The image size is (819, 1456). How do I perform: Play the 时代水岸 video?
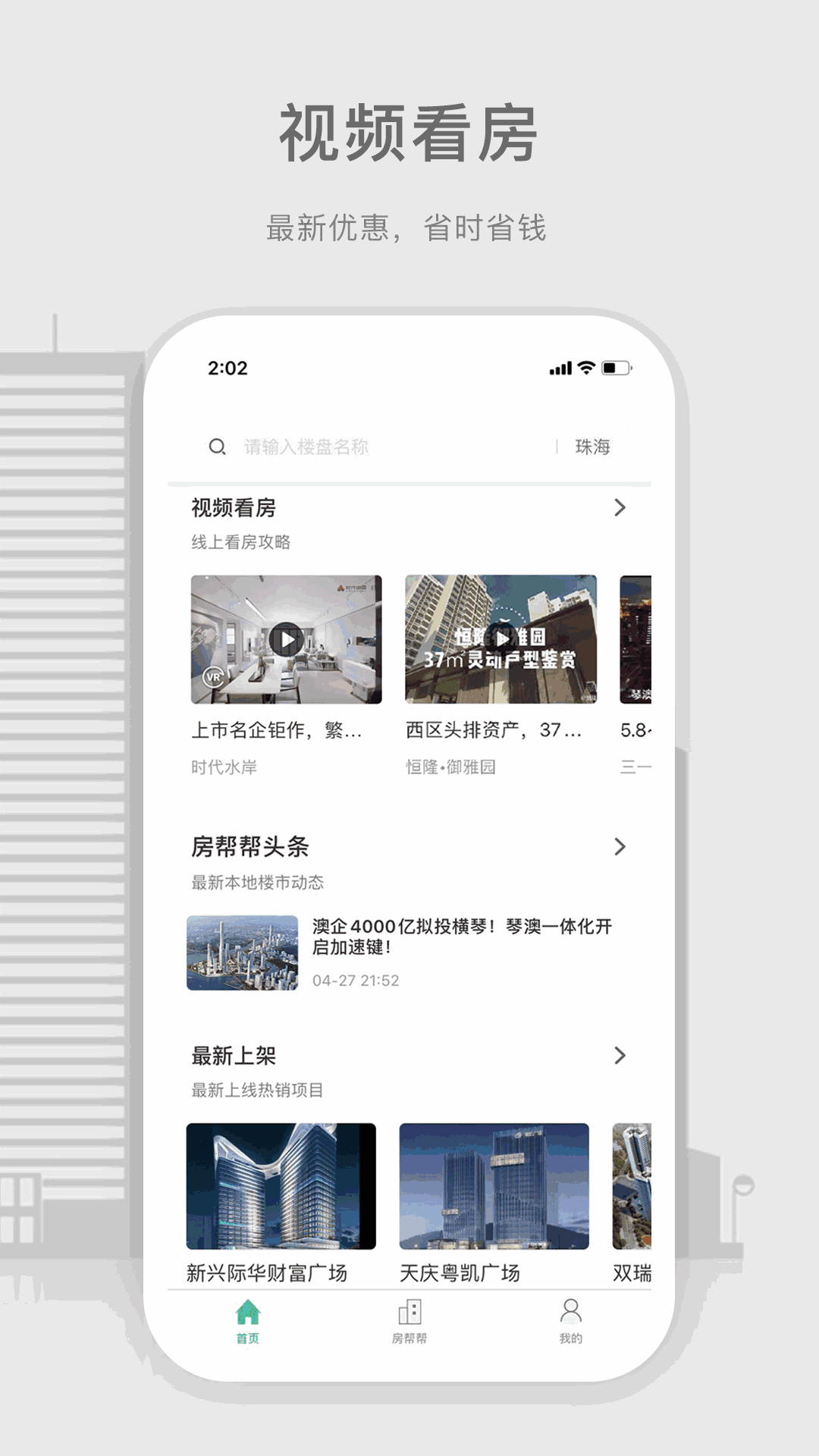pyautogui.click(x=287, y=639)
